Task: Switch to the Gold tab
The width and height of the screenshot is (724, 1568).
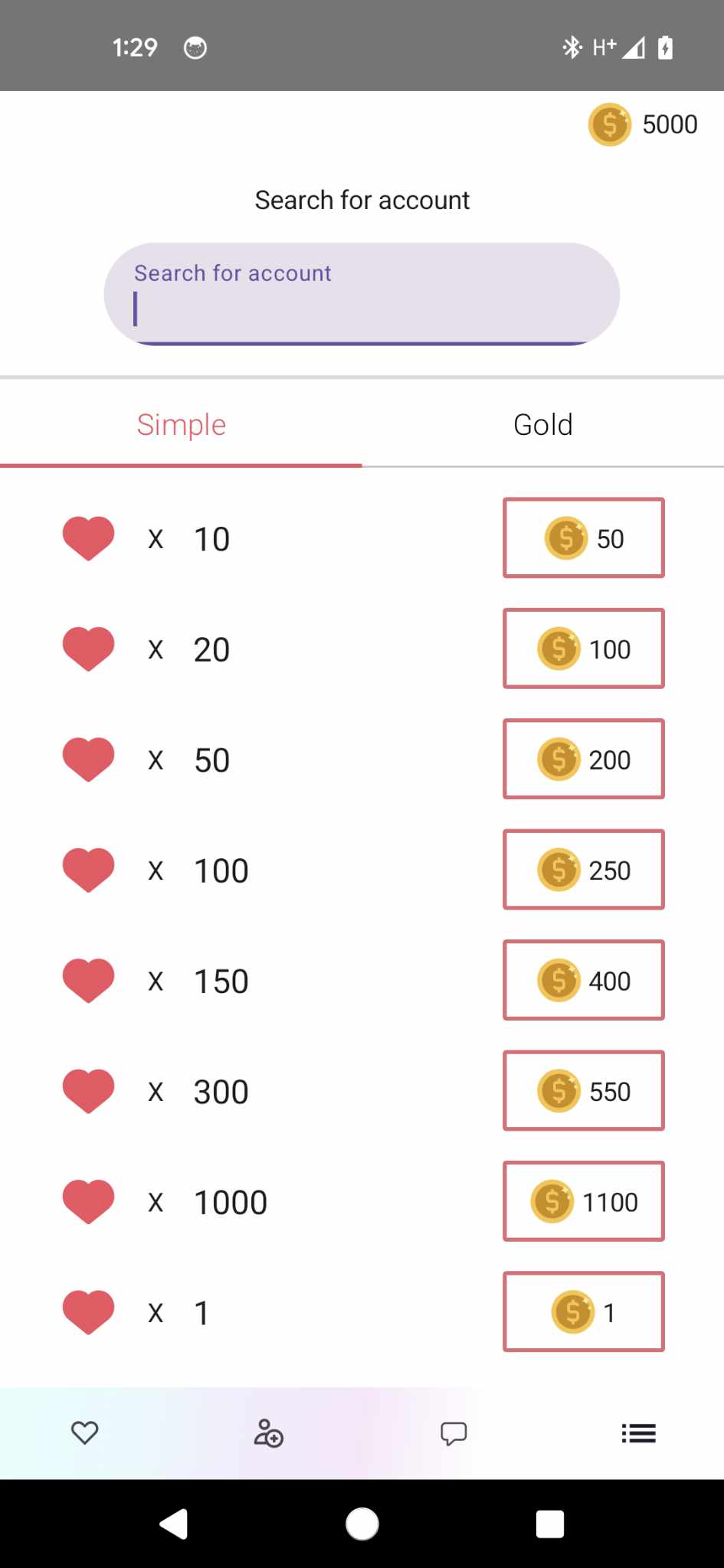Action: pos(543,425)
